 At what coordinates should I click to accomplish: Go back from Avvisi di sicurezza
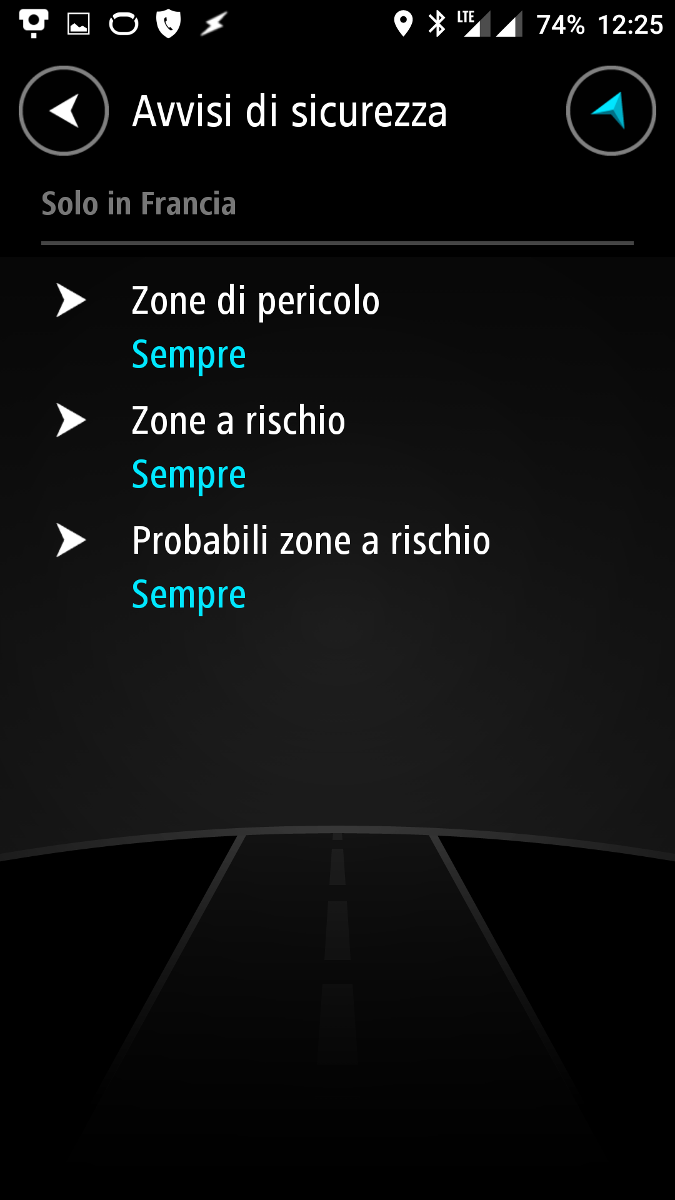point(64,111)
